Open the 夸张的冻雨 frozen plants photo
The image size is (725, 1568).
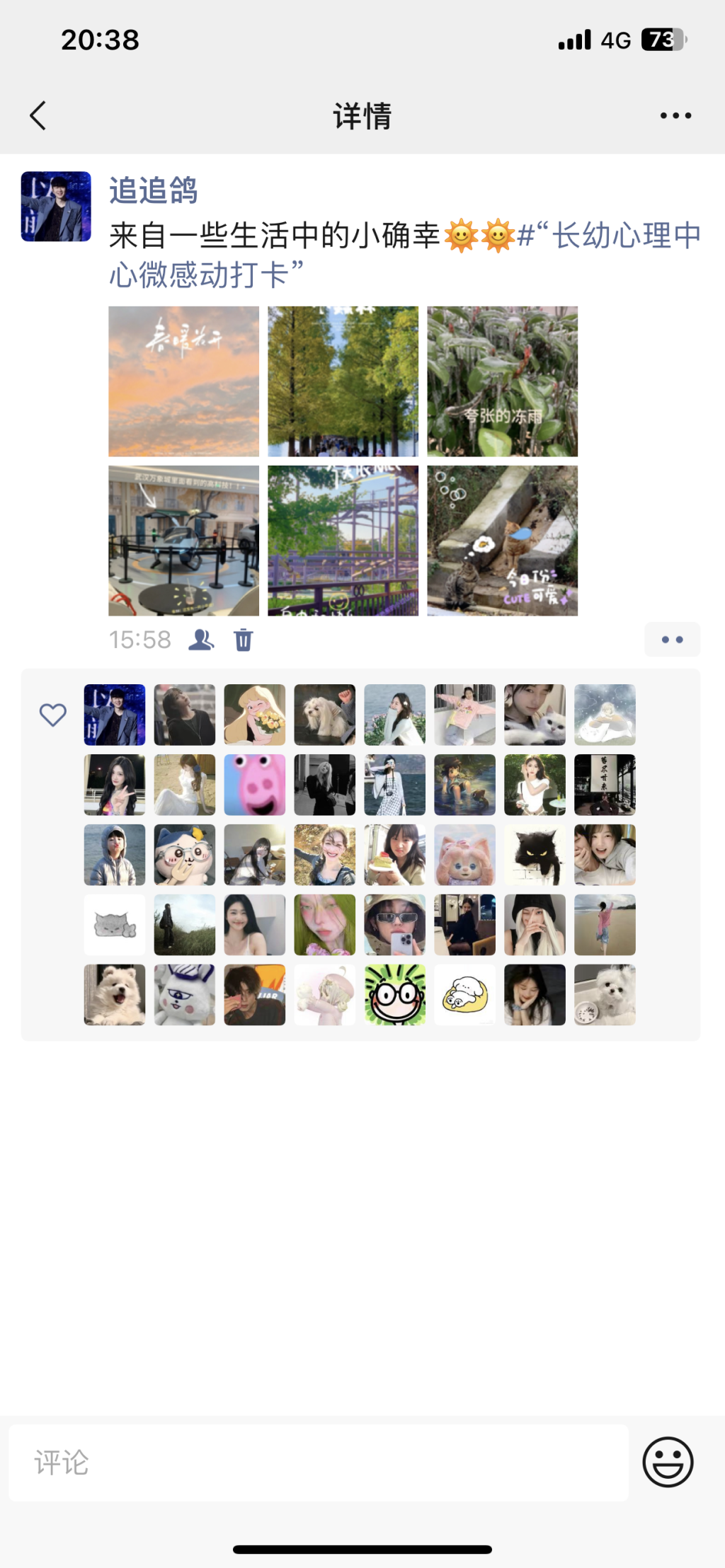(502, 381)
